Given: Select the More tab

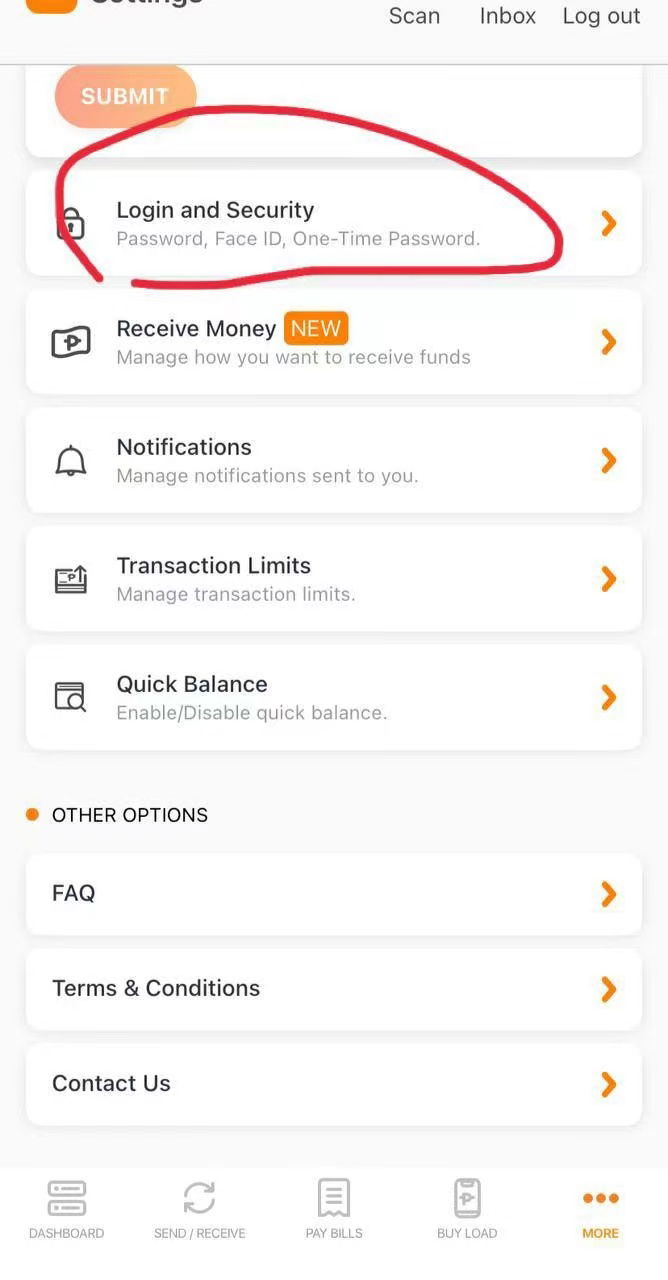Looking at the screenshot, I should tap(600, 1209).
